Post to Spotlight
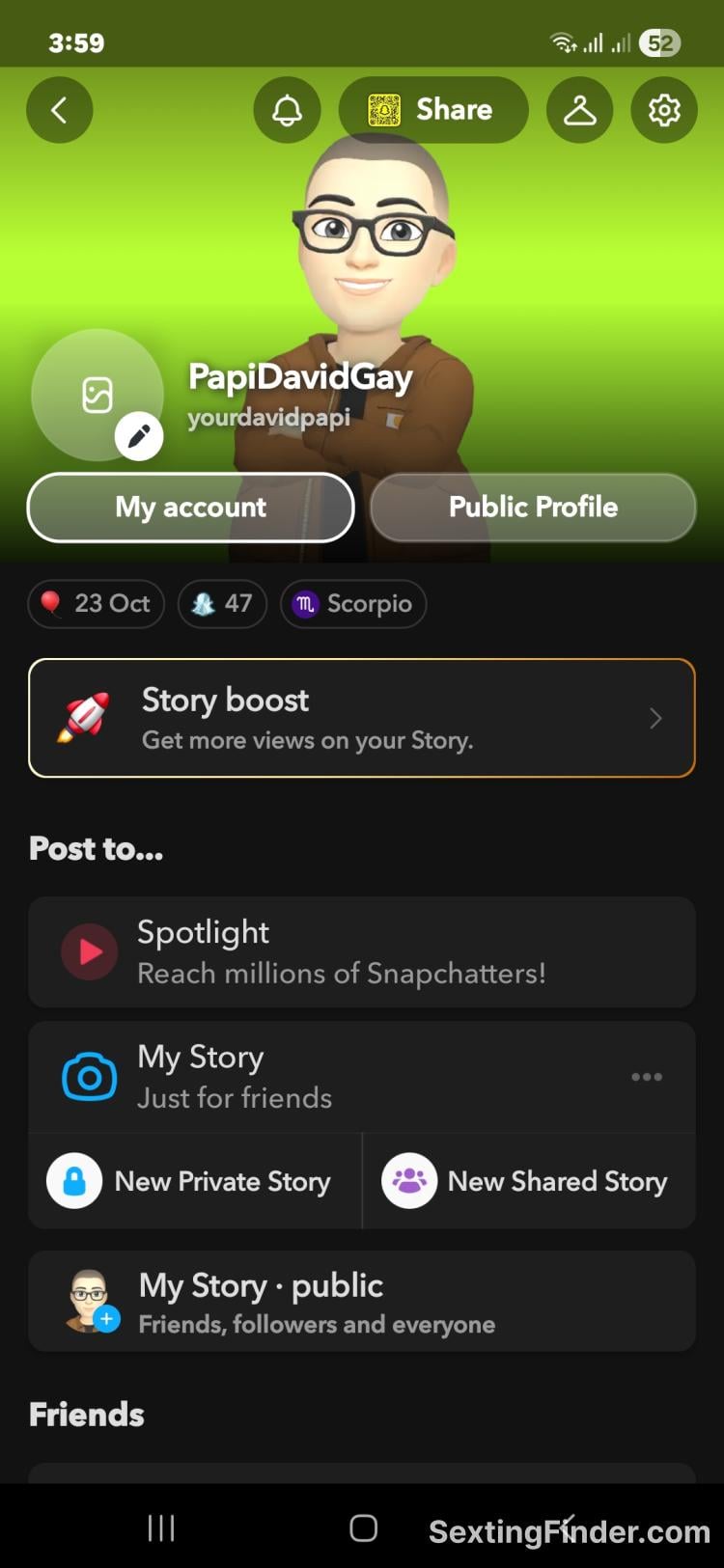The width and height of the screenshot is (724, 1568). click(362, 952)
